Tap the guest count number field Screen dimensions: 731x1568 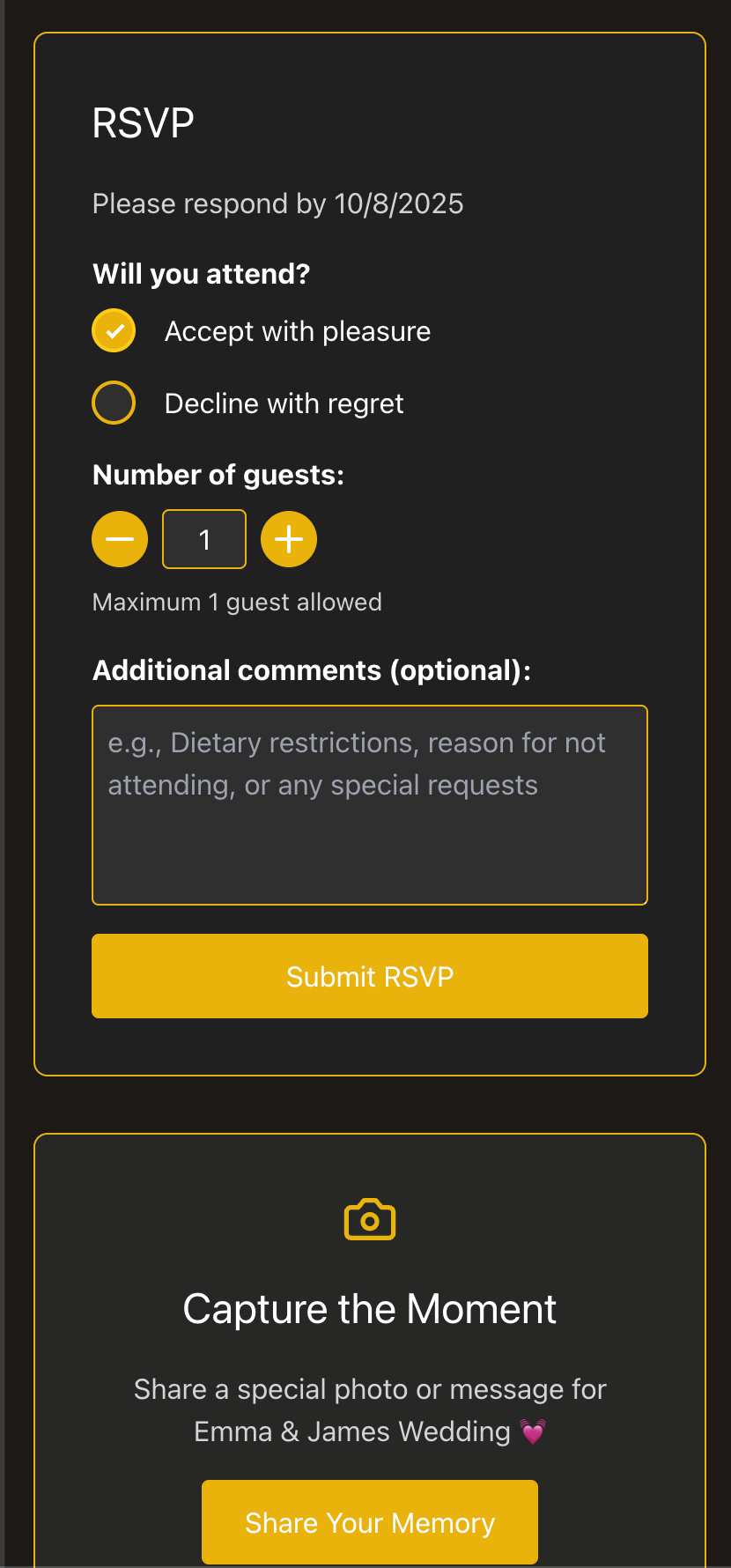(x=204, y=539)
